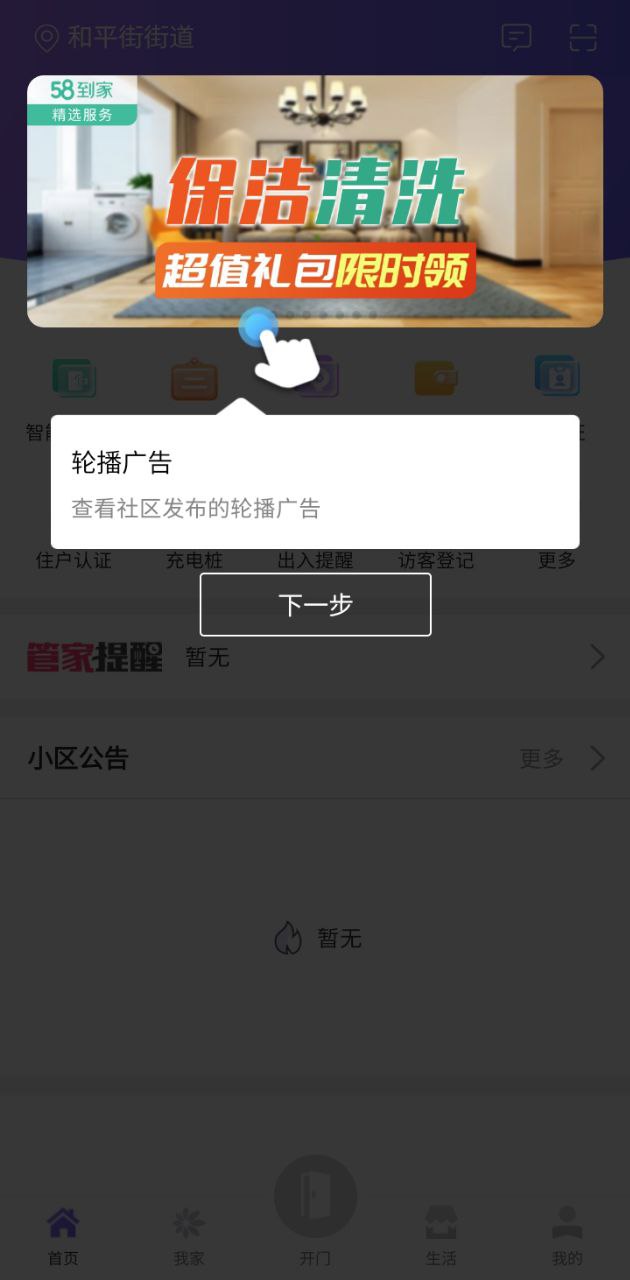
Task: Go to the 首页 tab
Action: point(63,1237)
